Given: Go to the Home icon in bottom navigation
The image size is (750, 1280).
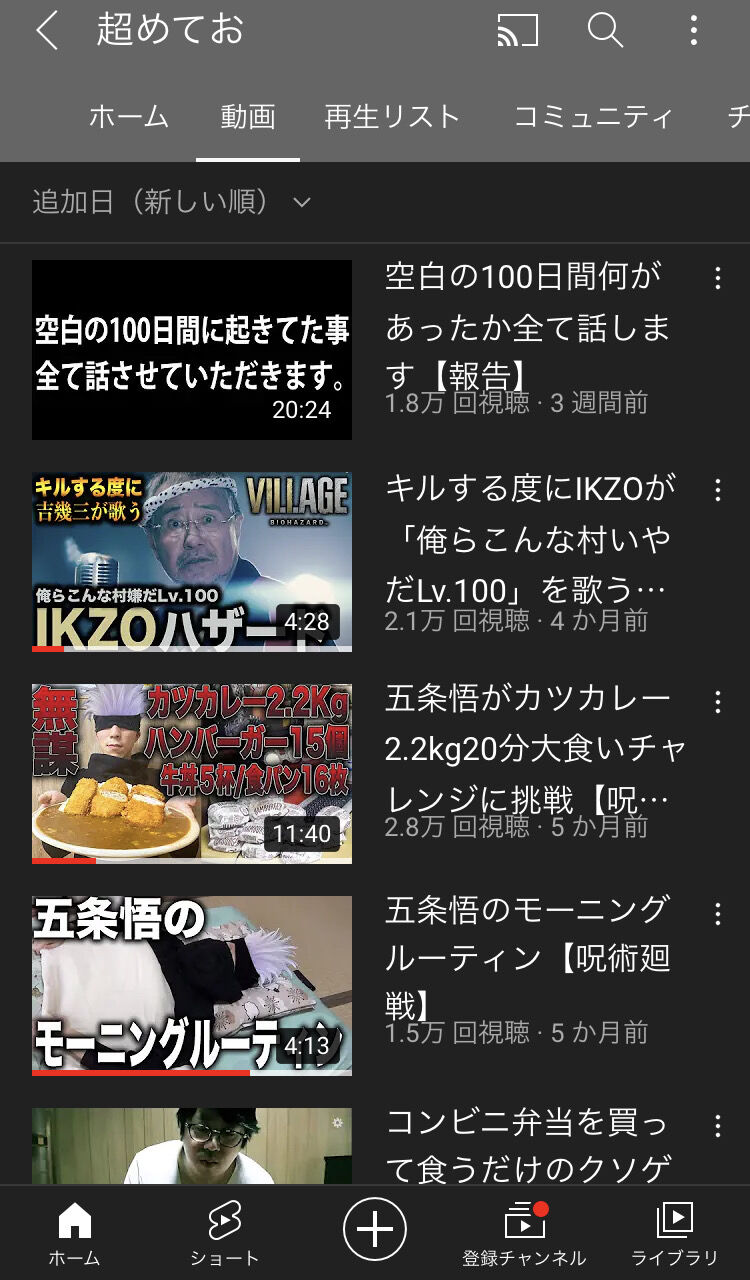Looking at the screenshot, I should tap(75, 1230).
